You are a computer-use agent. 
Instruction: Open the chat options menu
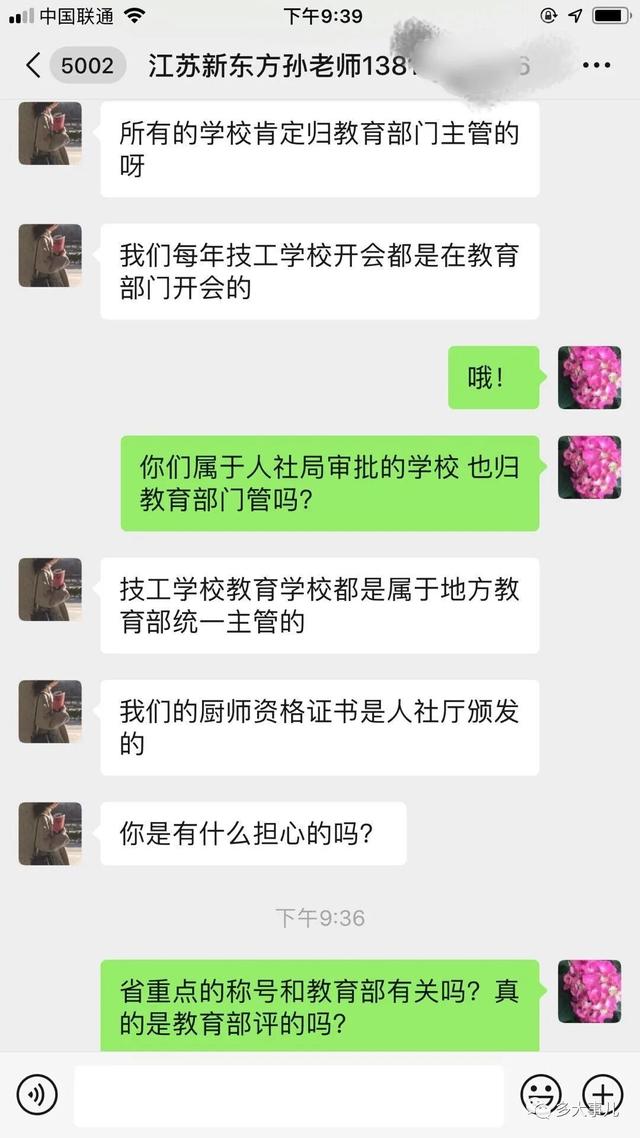[596, 66]
